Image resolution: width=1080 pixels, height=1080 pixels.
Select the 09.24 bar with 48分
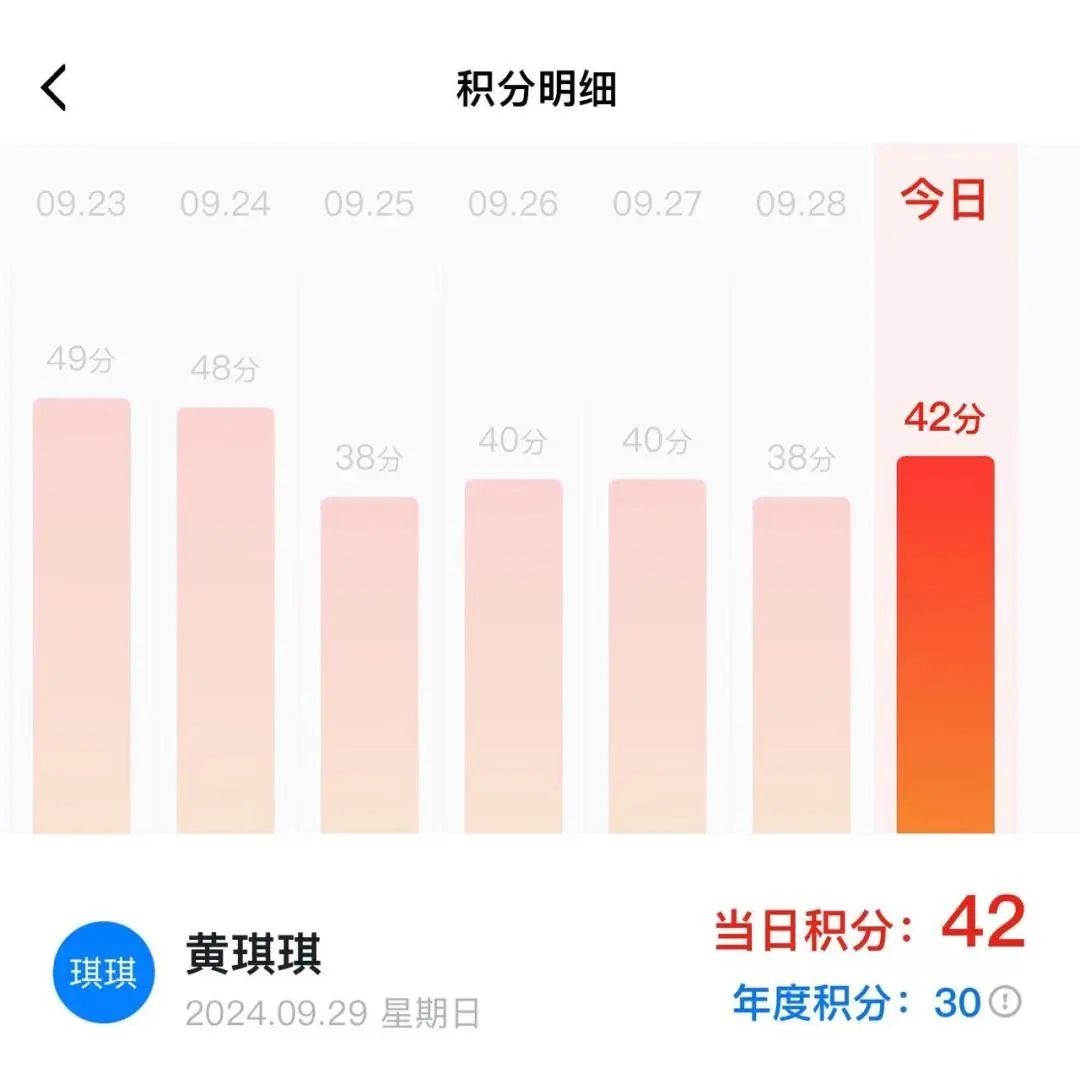[226, 620]
